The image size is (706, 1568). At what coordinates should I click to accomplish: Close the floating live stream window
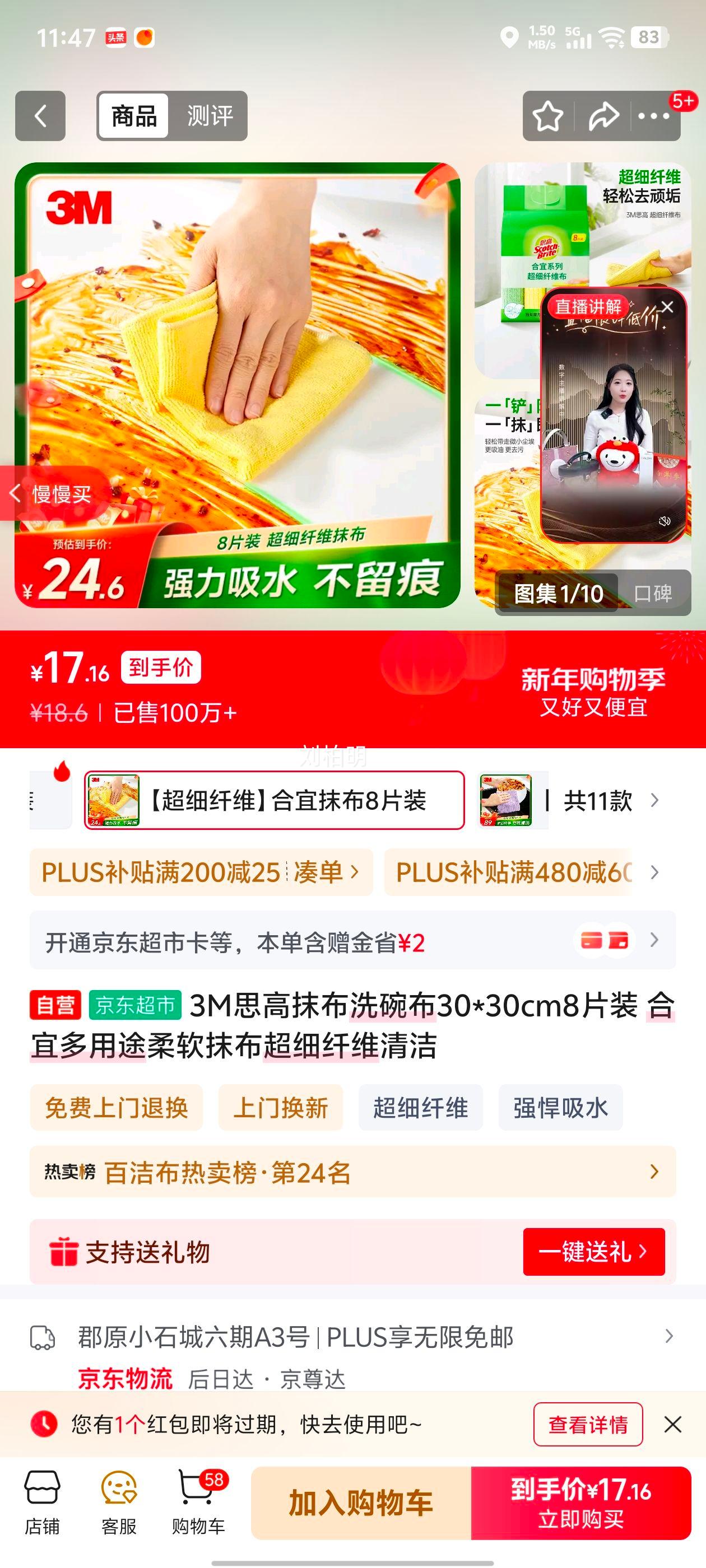pos(668,307)
